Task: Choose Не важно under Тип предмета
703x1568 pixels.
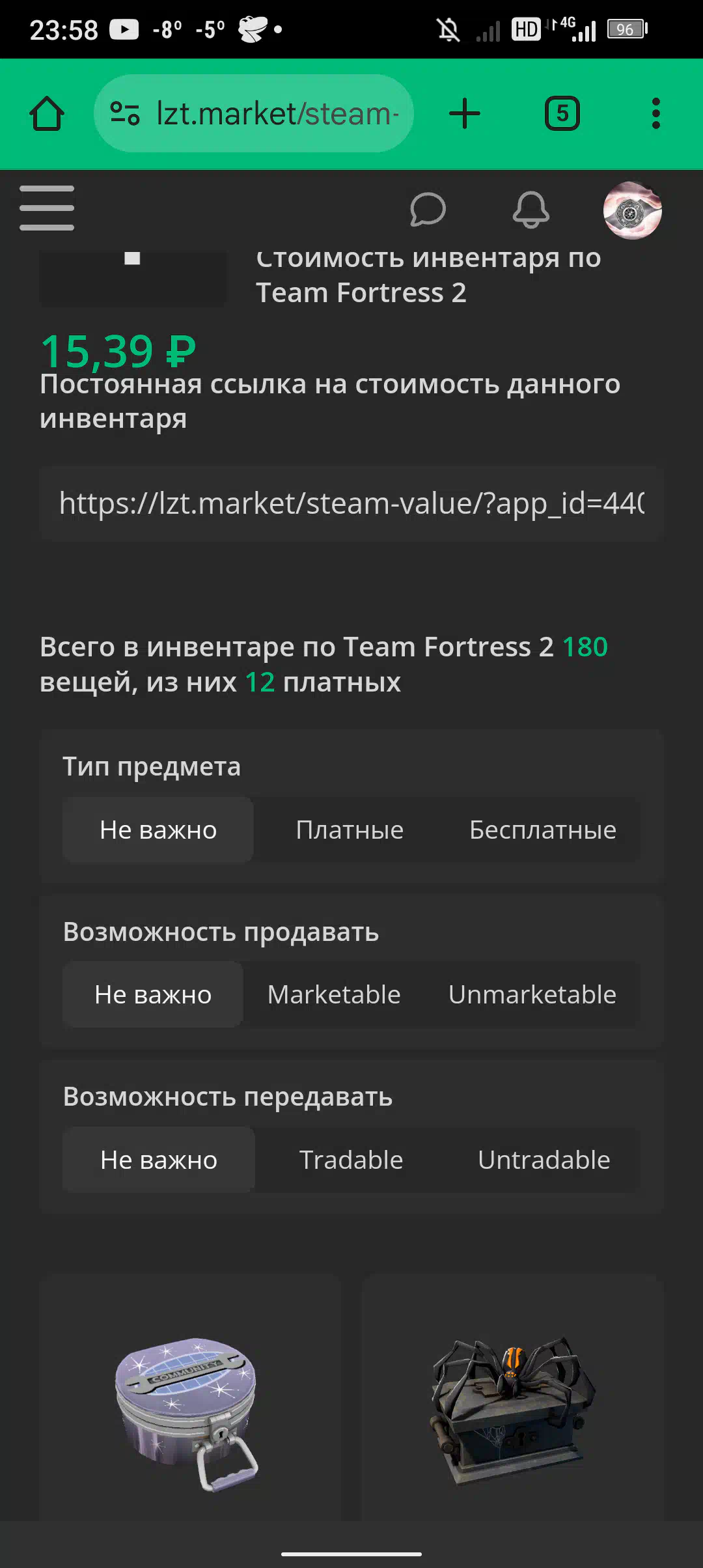Action: pos(158,830)
